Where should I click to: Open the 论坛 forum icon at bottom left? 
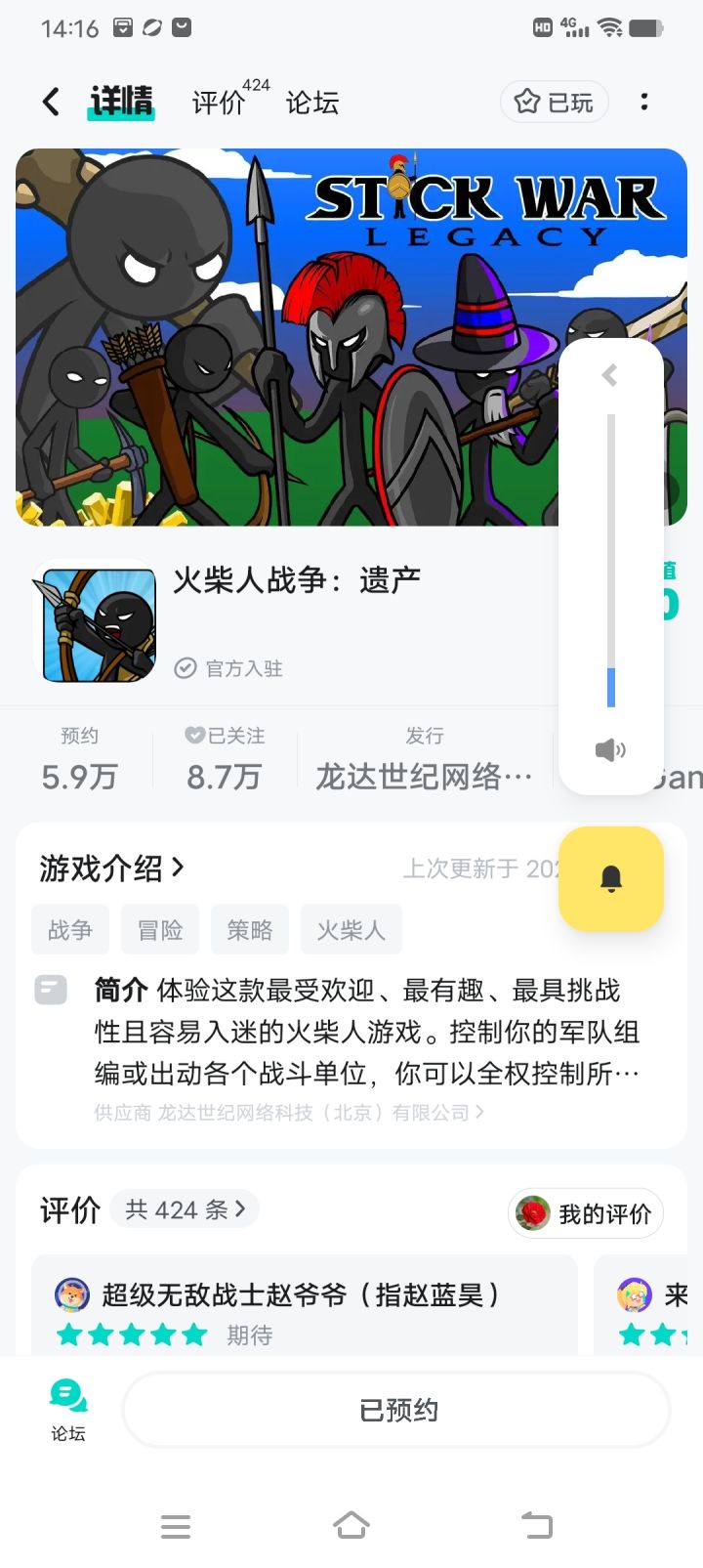click(x=67, y=1409)
